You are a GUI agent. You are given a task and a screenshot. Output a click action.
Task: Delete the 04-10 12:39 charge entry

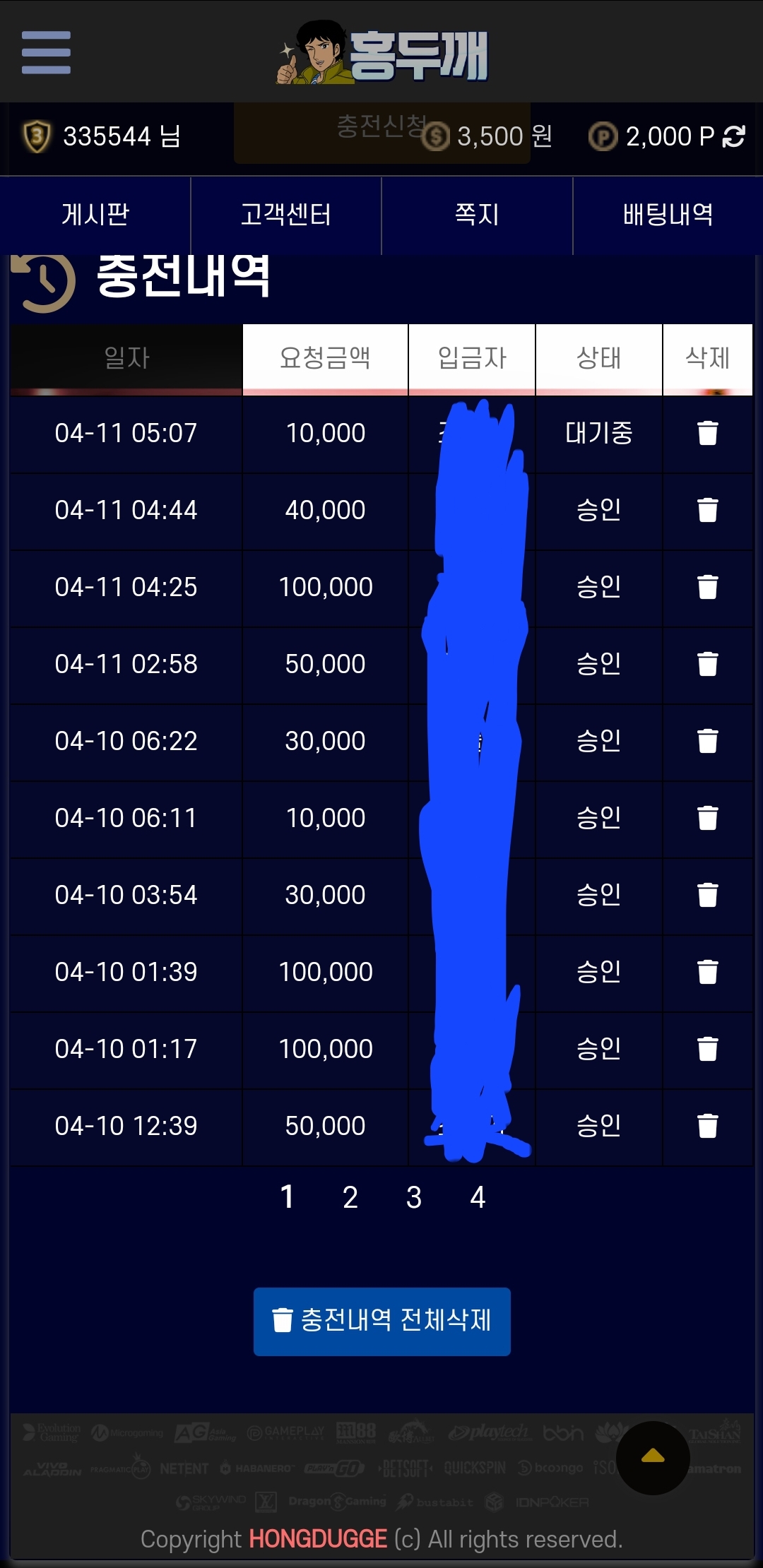click(707, 1126)
